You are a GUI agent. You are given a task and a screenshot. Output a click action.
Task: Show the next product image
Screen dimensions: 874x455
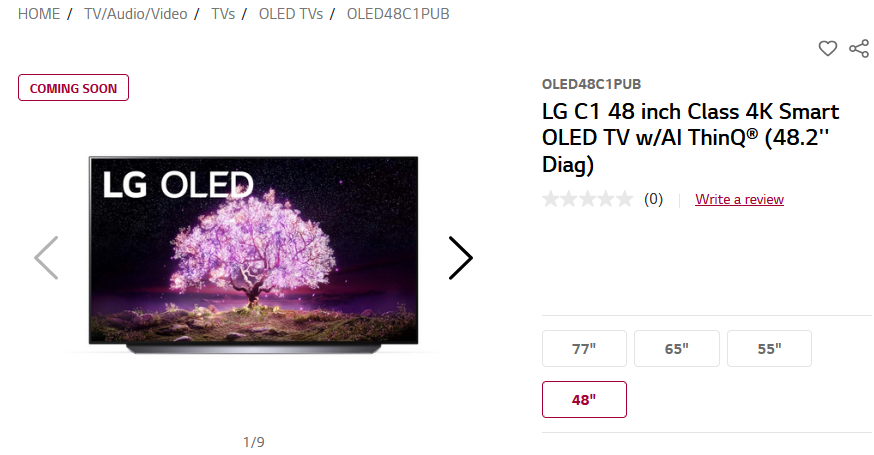click(460, 258)
